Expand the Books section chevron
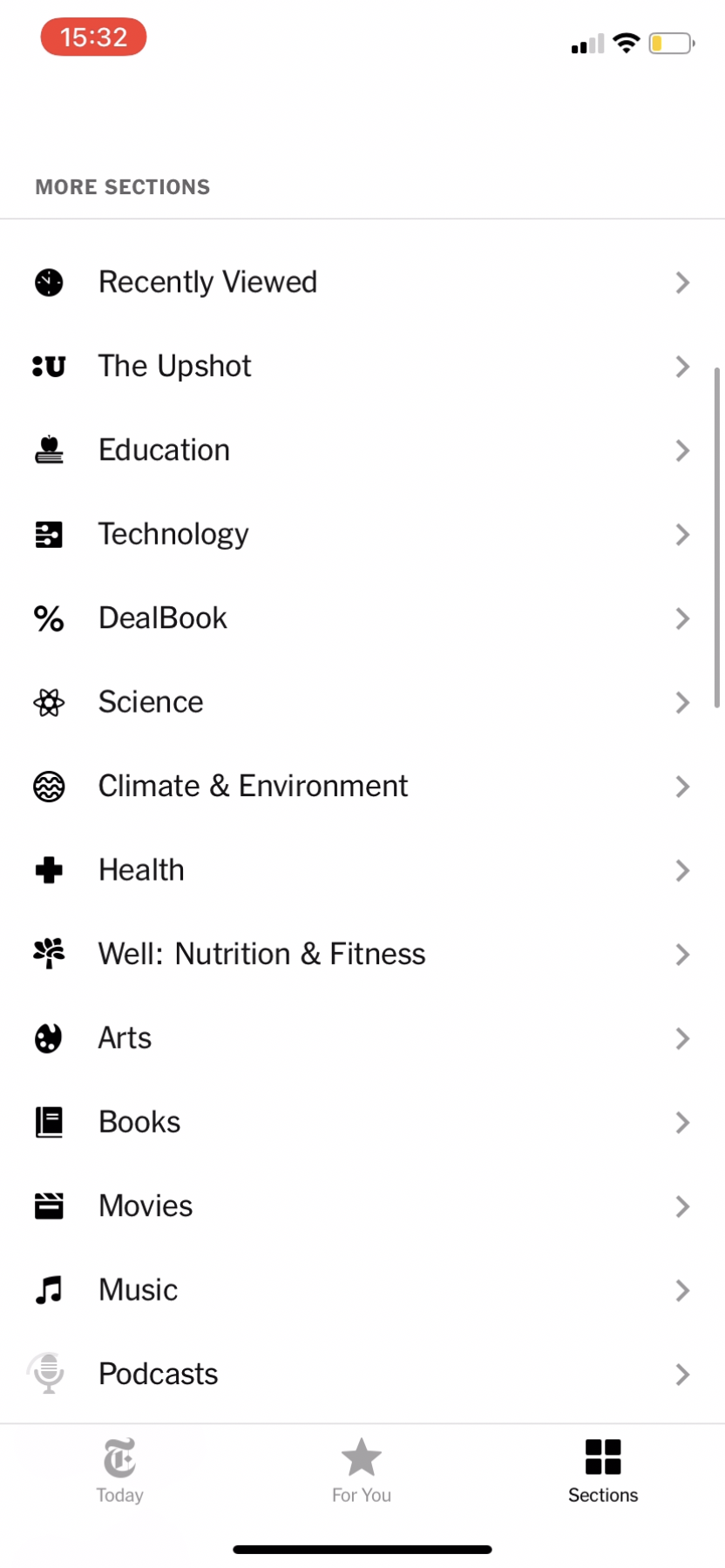Viewport: 725px width, 1568px height. (683, 1122)
